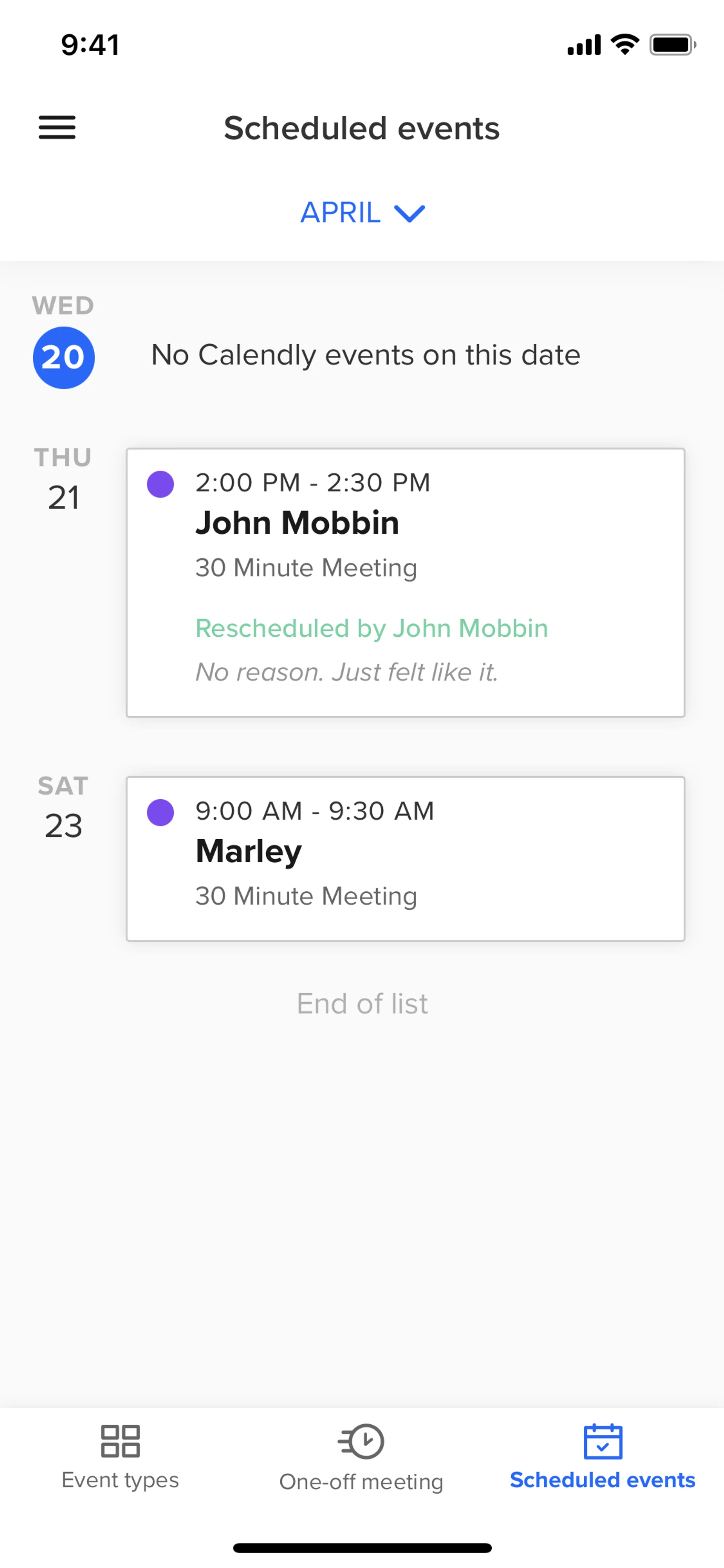Open John Mobbin's 2:00 PM meeting
This screenshot has width=724, height=1568.
pos(405,582)
